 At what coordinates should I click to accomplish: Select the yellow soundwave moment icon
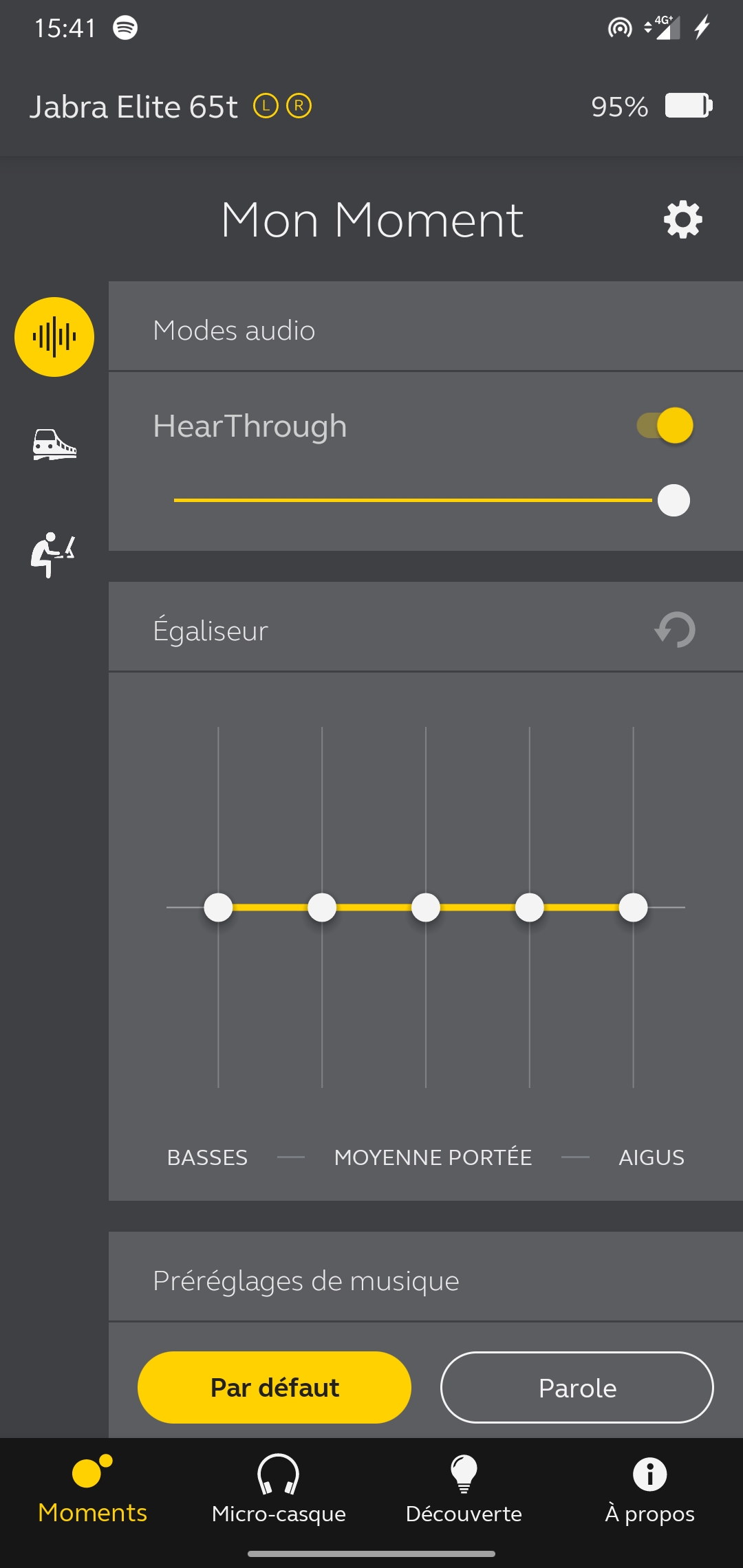coord(54,337)
